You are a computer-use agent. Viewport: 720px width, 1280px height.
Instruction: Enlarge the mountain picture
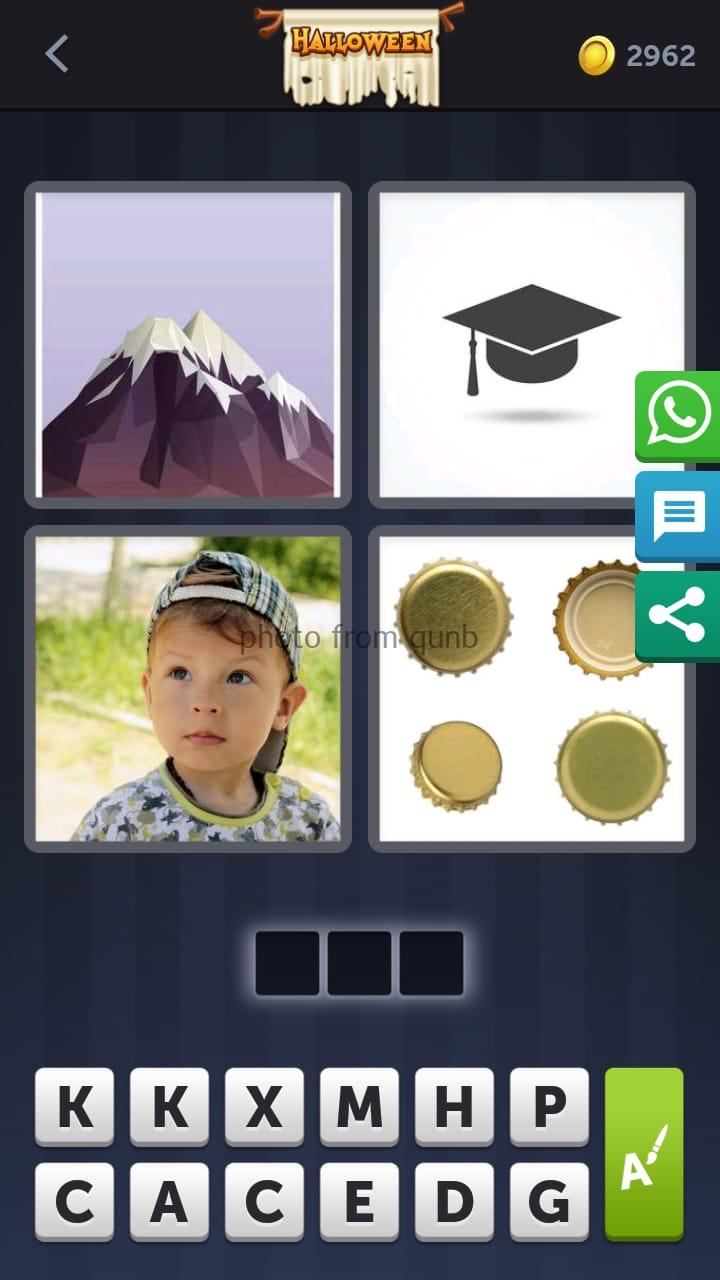point(188,344)
